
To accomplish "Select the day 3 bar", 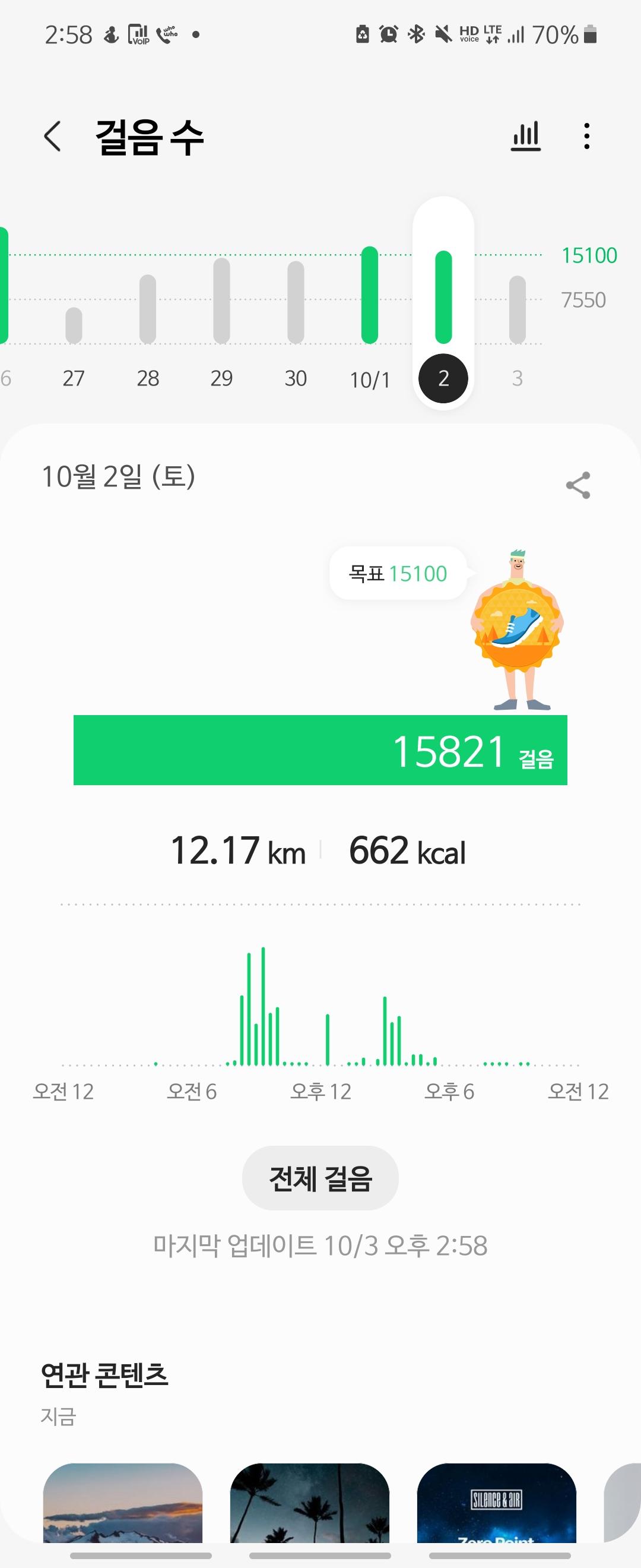I will [x=517, y=310].
